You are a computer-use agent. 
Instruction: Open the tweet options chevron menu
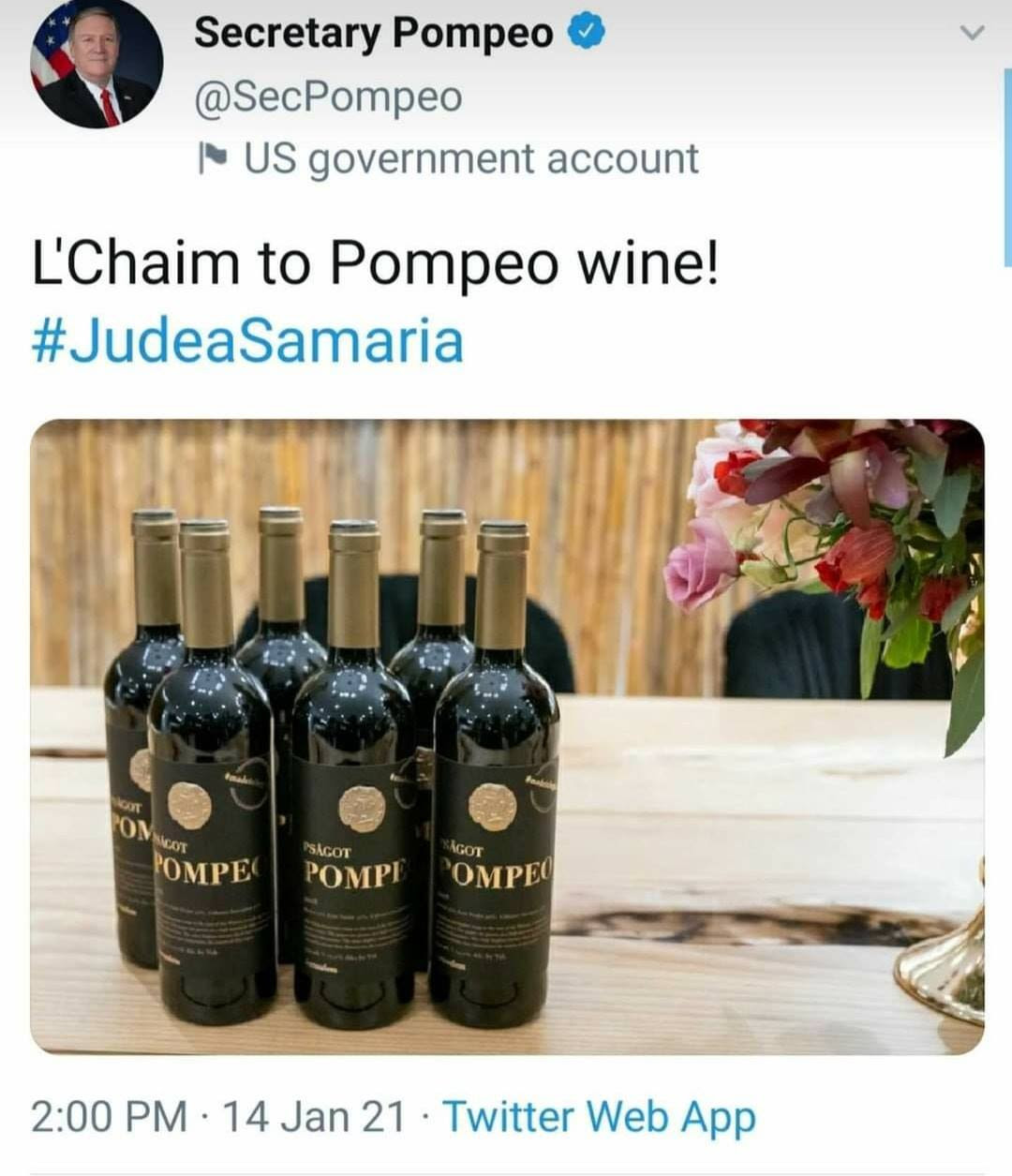pos(974,34)
